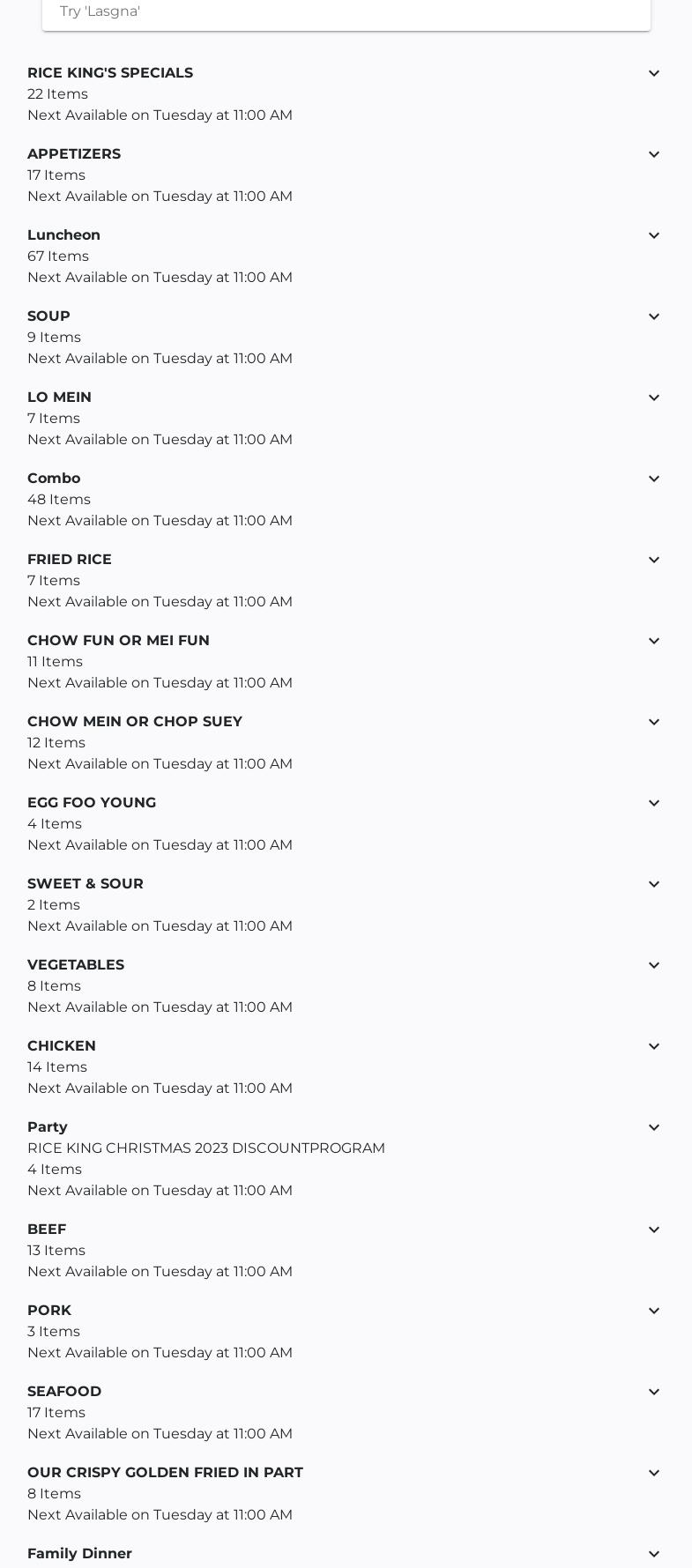Expand the Family Dinner section
The height and width of the screenshot is (1568, 692).
pos(653,1554)
